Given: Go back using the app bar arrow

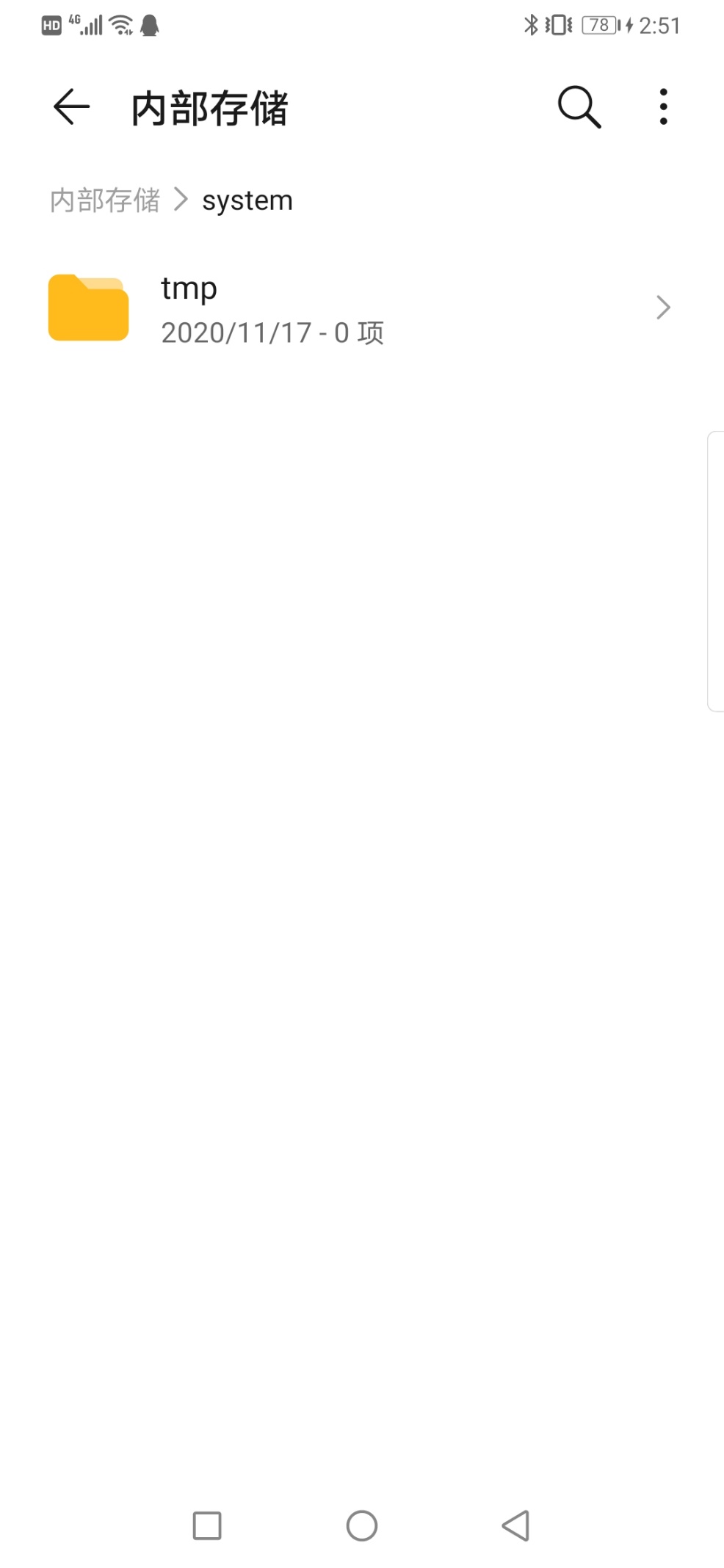Looking at the screenshot, I should point(72,107).
